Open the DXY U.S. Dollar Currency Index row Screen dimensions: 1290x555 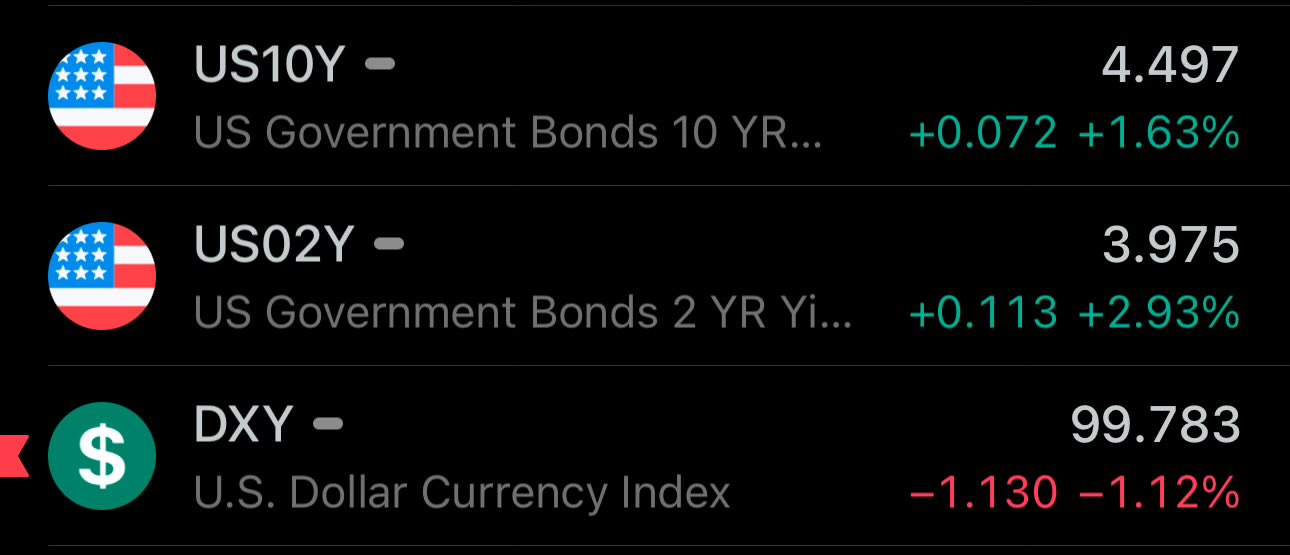[645, 457]
